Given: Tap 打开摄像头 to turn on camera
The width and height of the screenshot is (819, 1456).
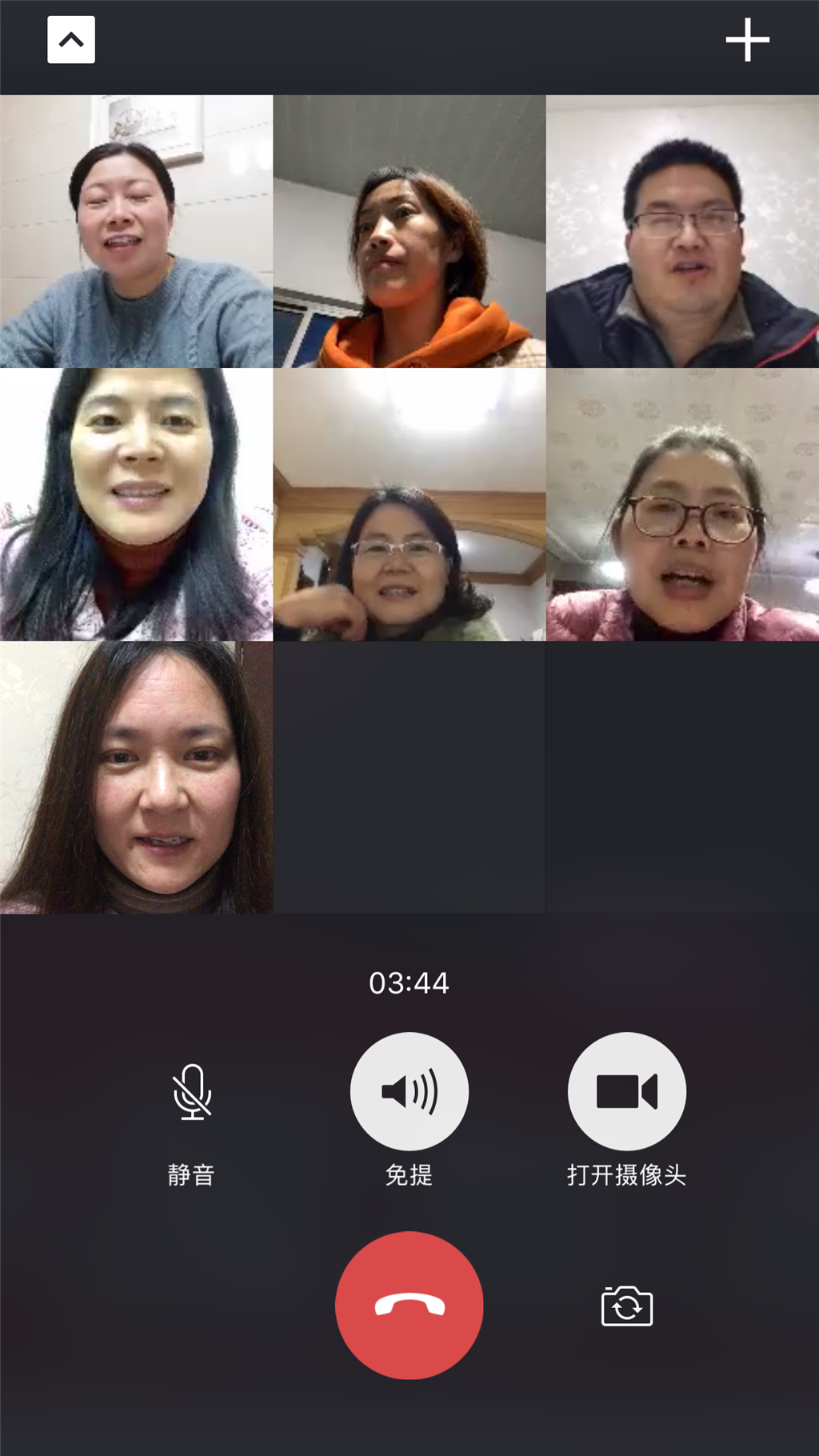Looking at the screenshot, I should point(626,1092).
